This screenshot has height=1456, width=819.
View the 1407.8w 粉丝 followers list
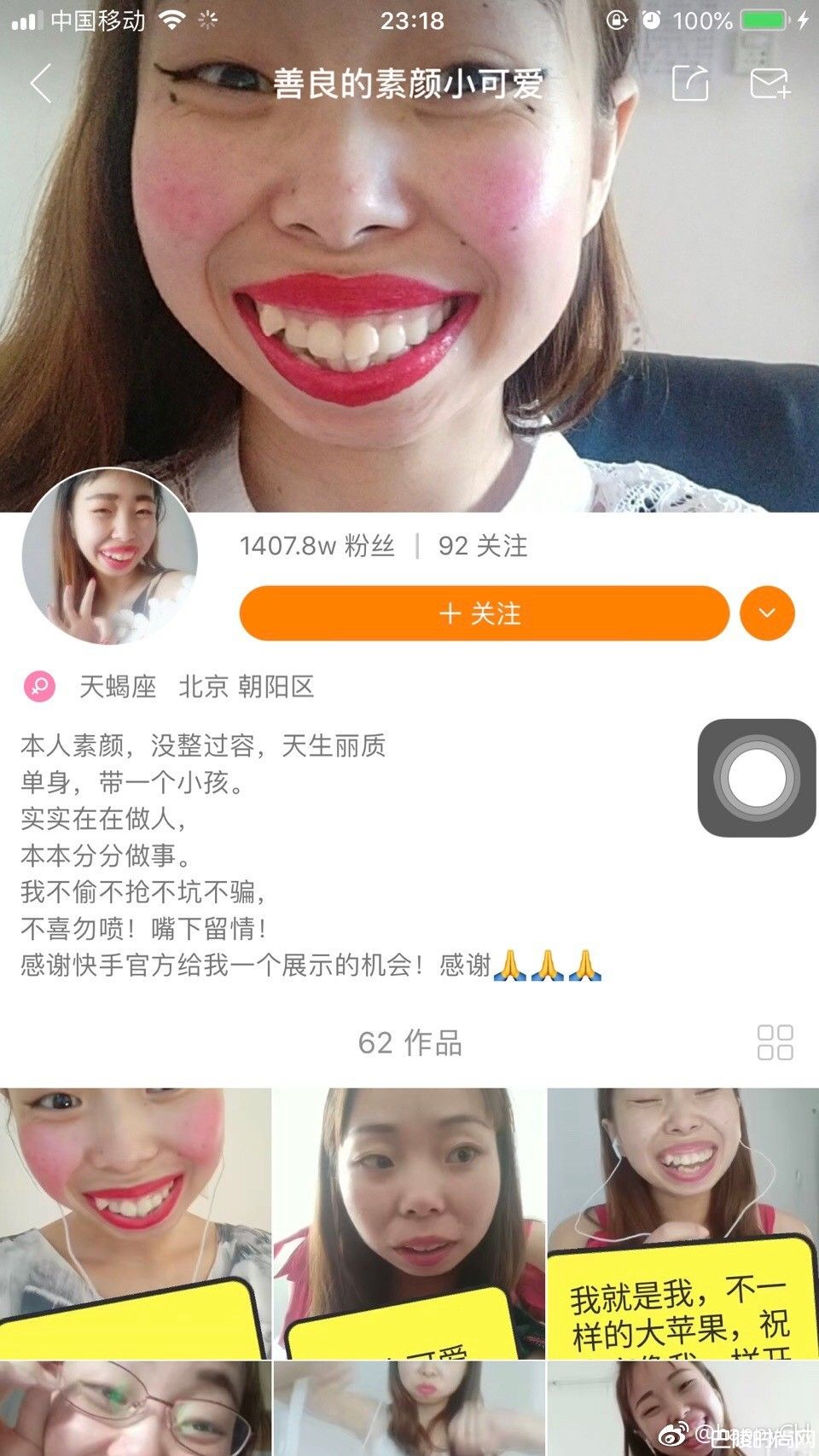(x=317, y=546)
